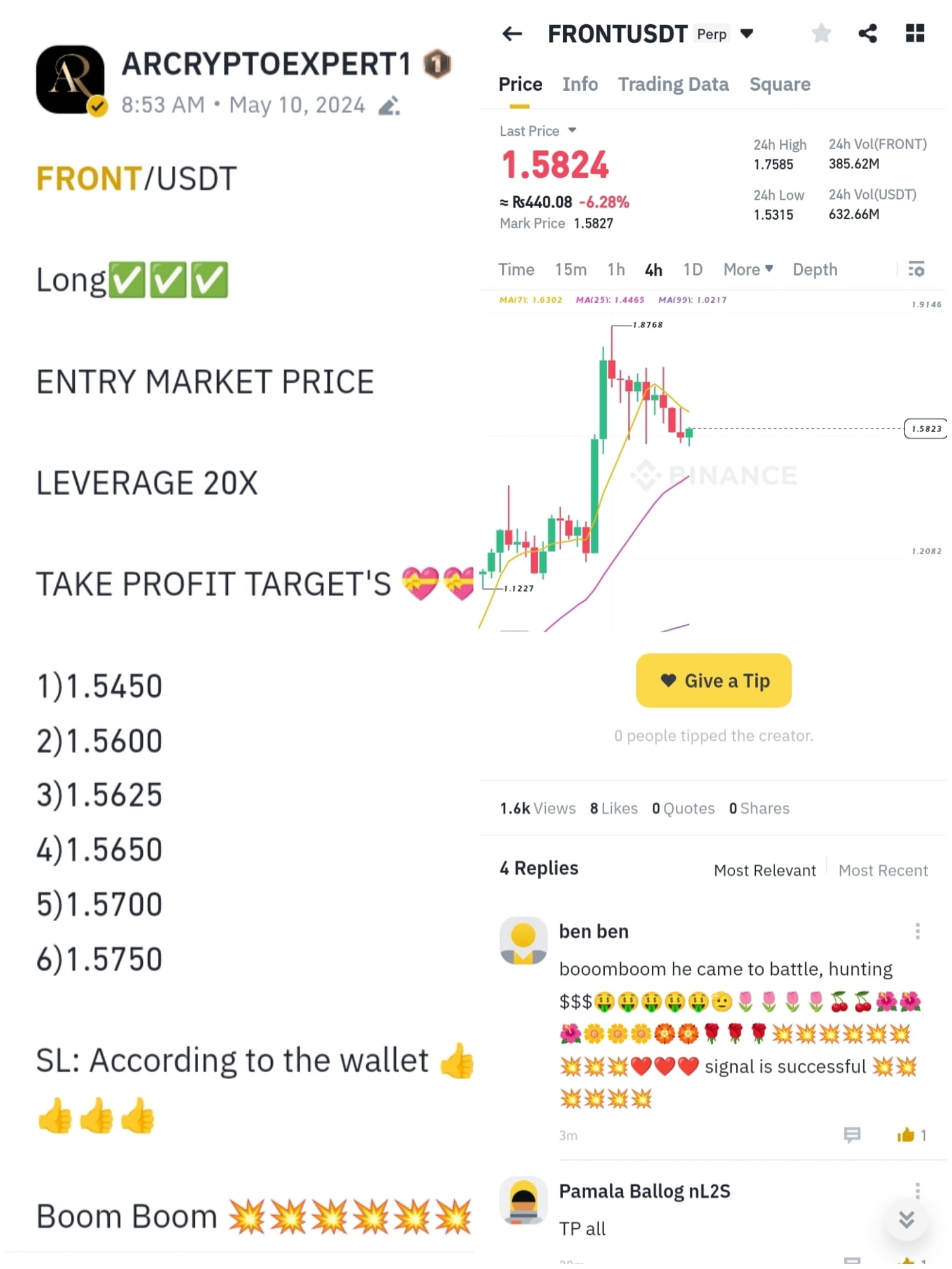Sort replies by Most Recent
The width and height of the screenshot is (952, 1269).
coord(883,870)
